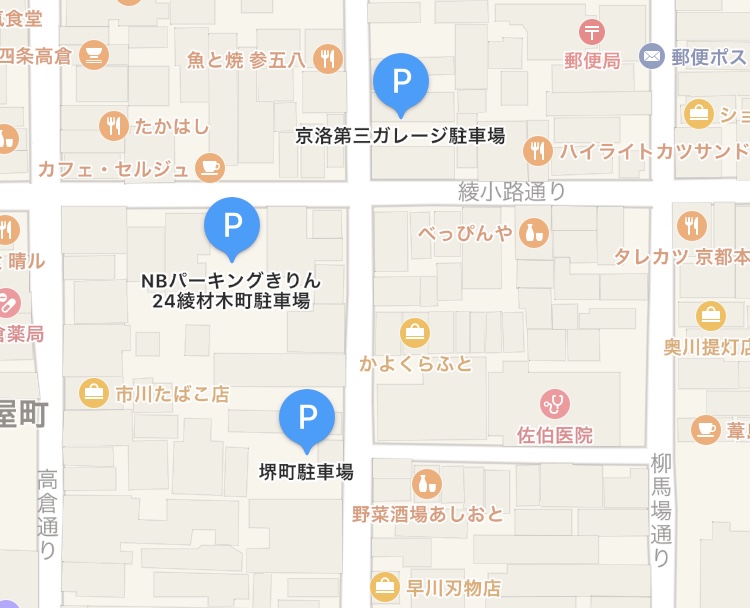Tap the 市川たばこ店 shop marker
This screenshot has height=608, width=750.
point(94,392)
